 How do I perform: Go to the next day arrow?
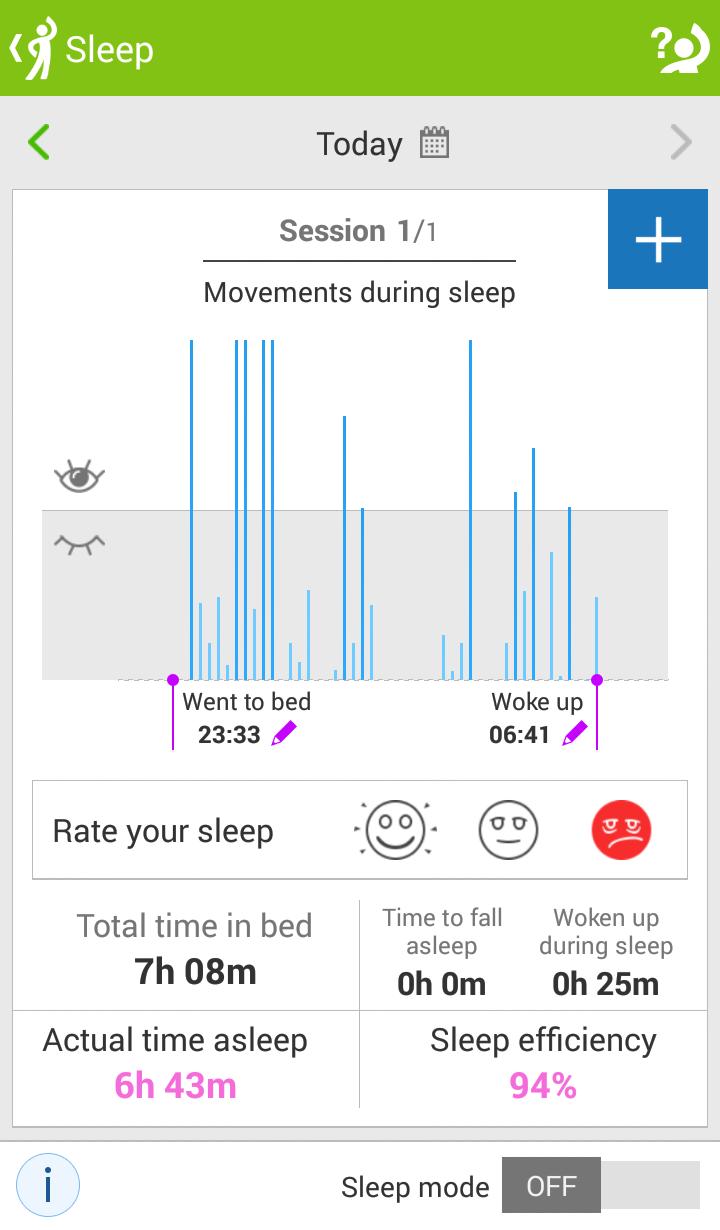coord(681,143)
